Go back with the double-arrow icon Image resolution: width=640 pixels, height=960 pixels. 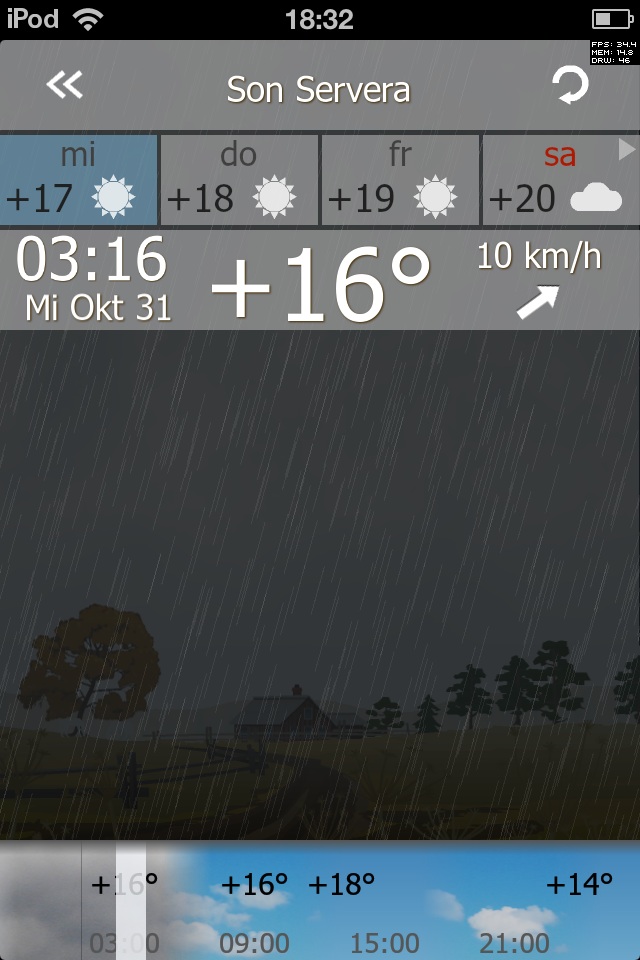(65, 86)
